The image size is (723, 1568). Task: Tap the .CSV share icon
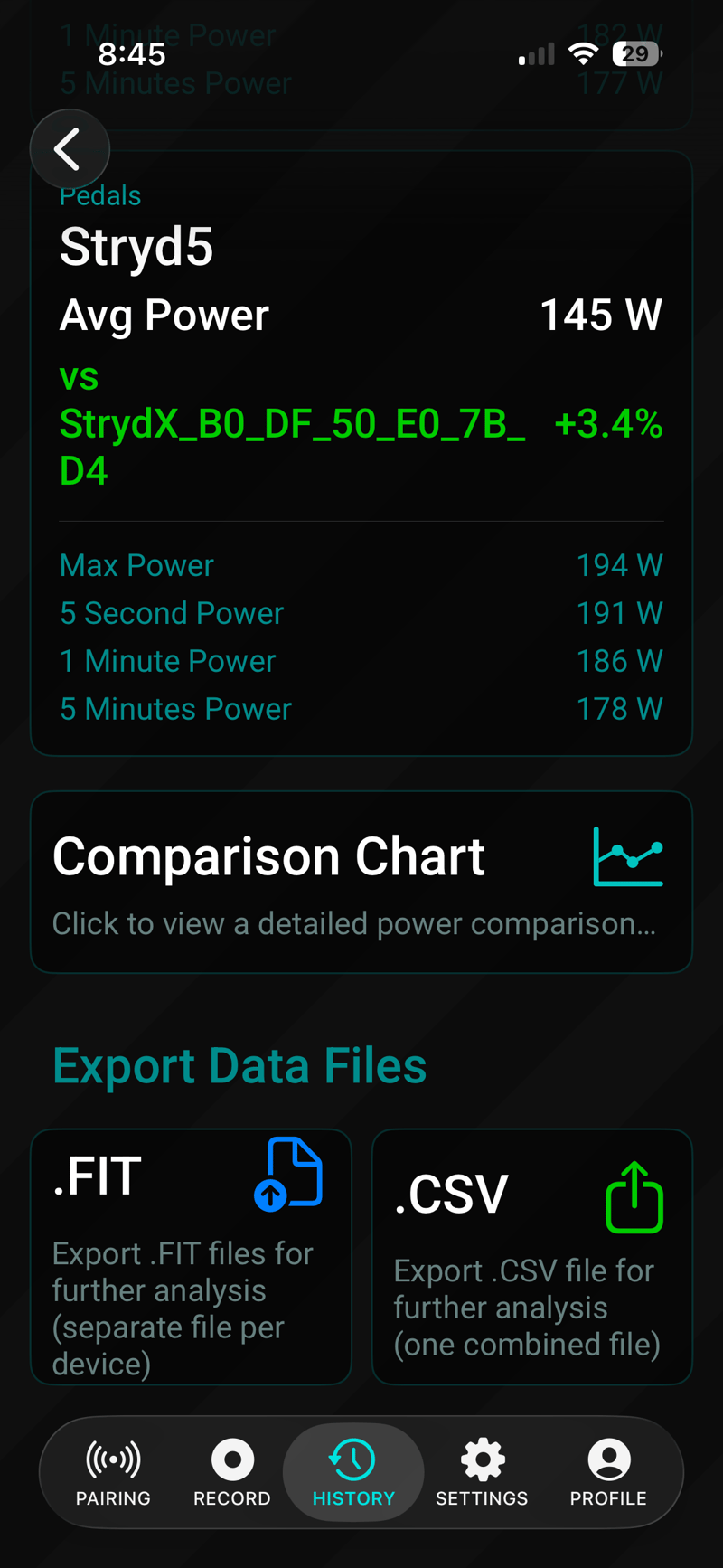634,1195
